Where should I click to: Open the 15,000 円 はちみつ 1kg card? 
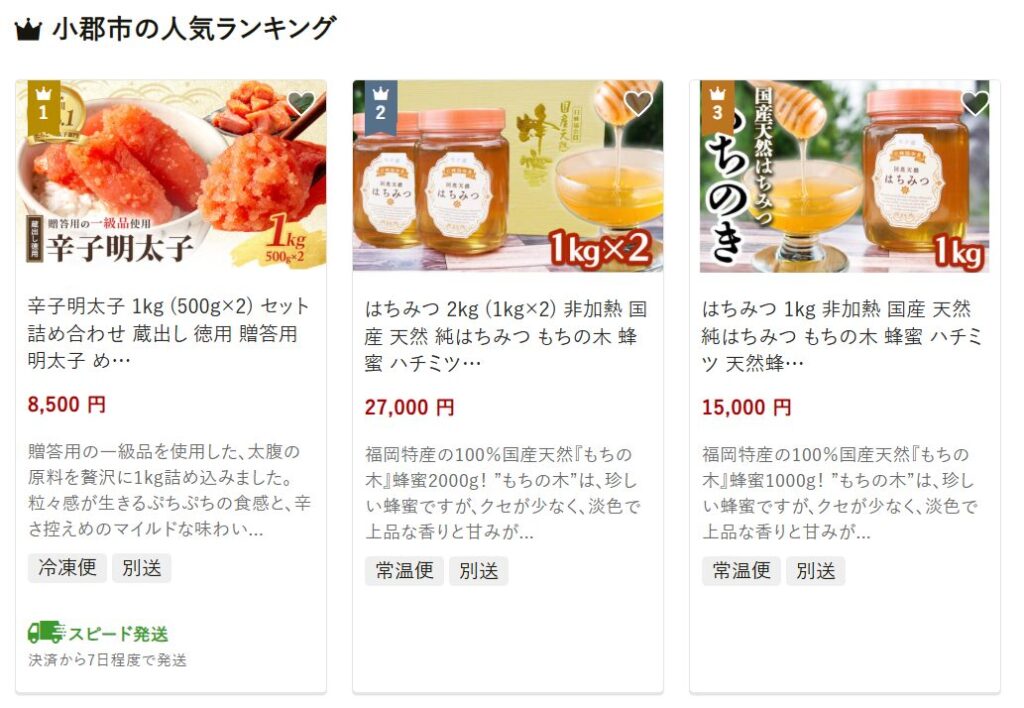coord(843,335)
